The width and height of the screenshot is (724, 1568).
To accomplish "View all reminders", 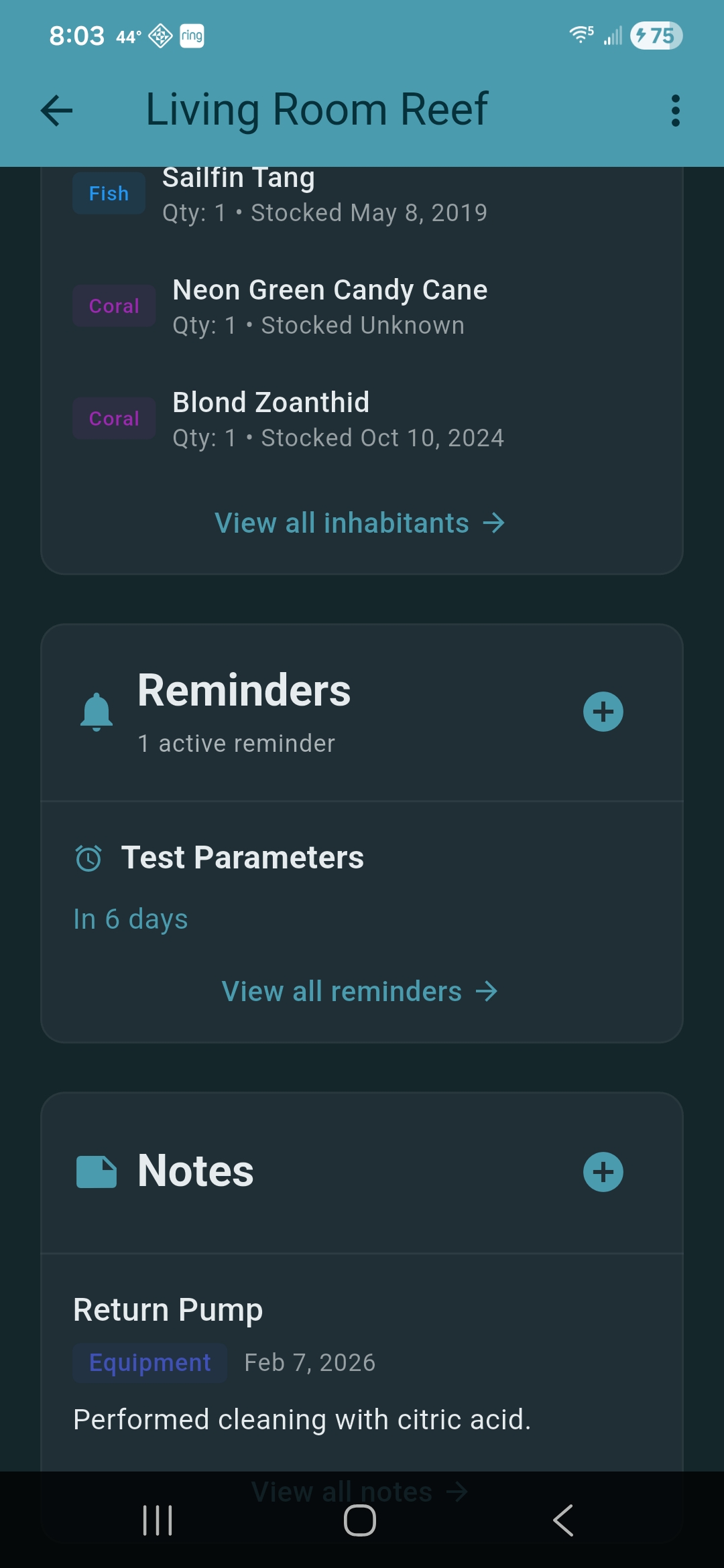I will (x=360, y=992).
